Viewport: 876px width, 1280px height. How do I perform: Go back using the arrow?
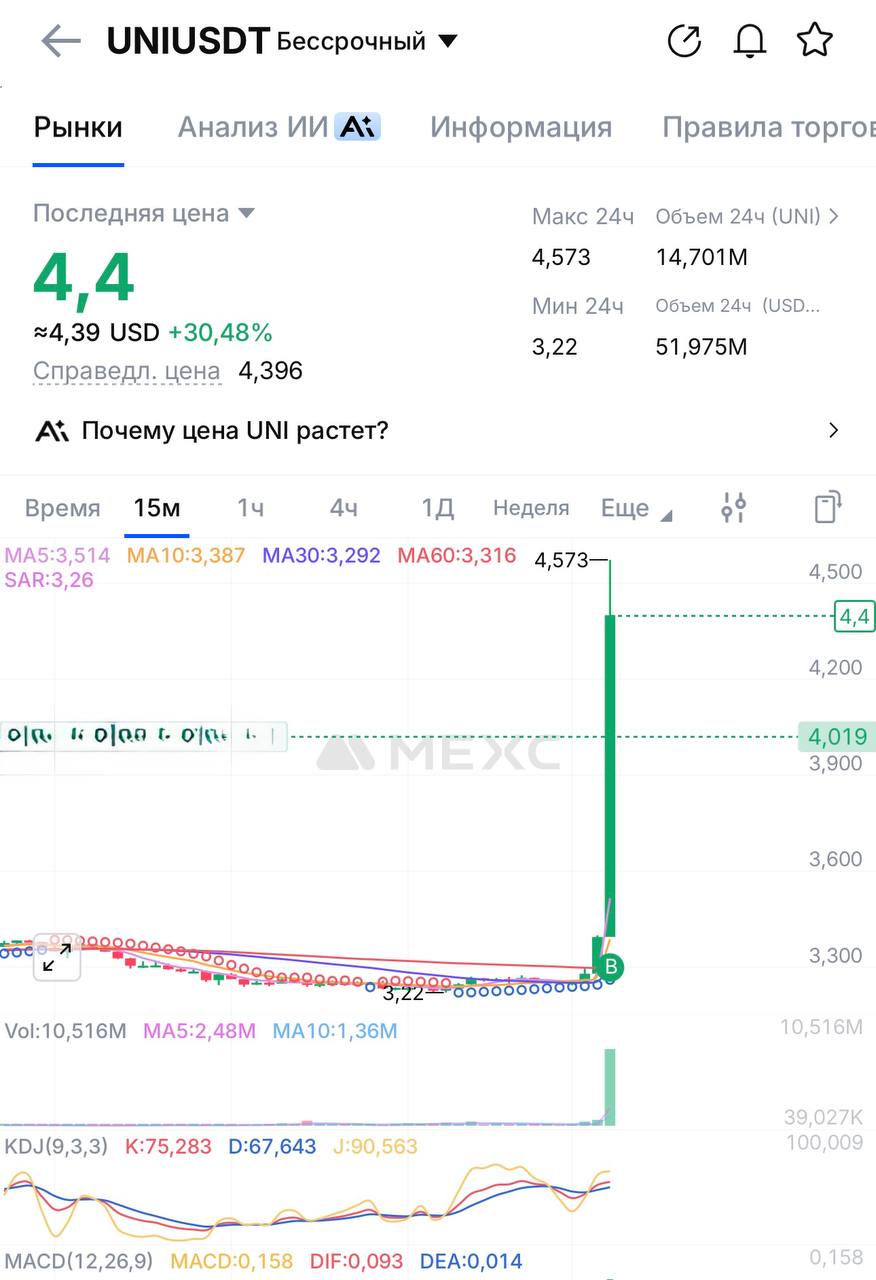(60, 41)
